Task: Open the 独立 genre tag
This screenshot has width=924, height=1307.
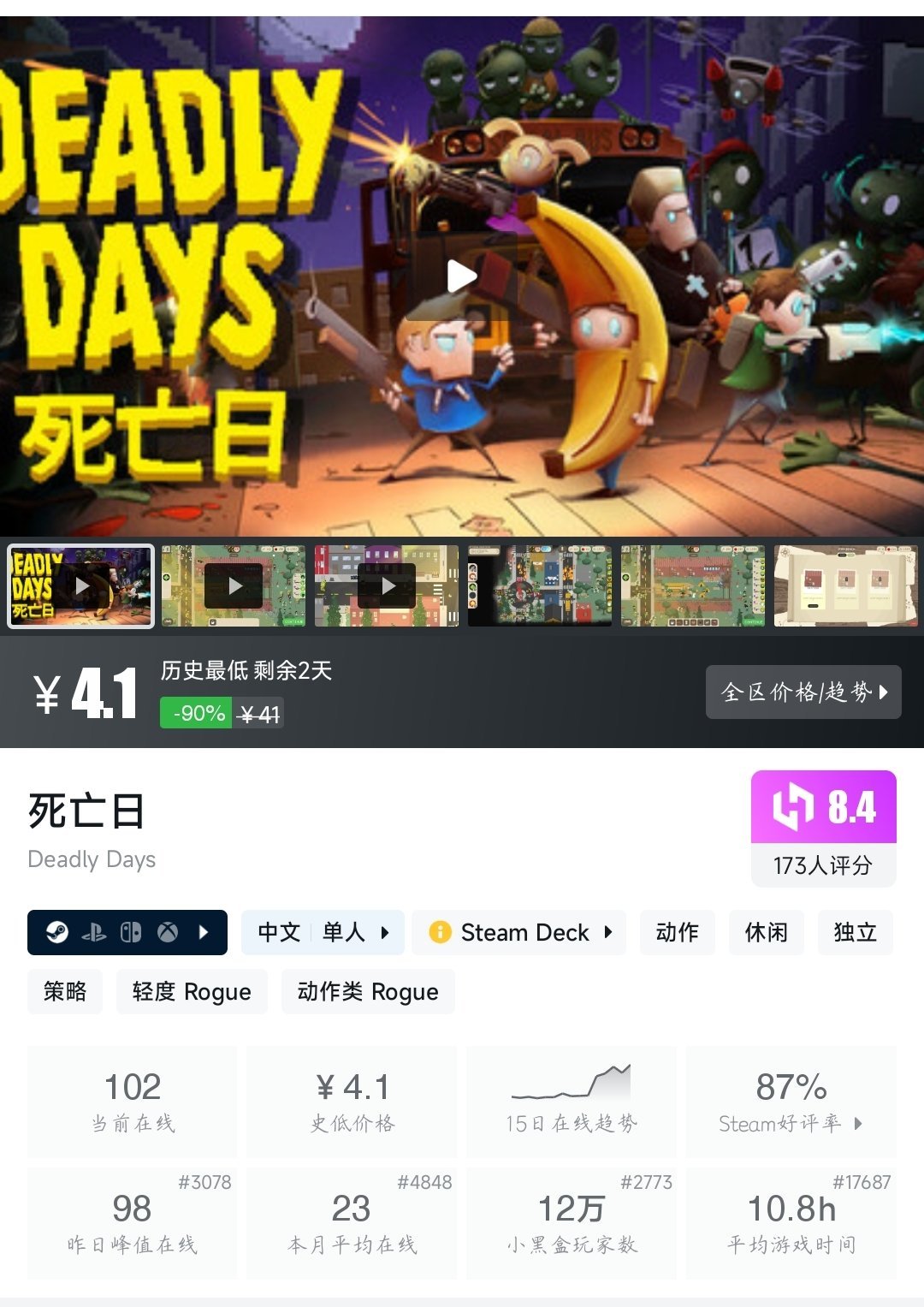Action: point(855,932)
